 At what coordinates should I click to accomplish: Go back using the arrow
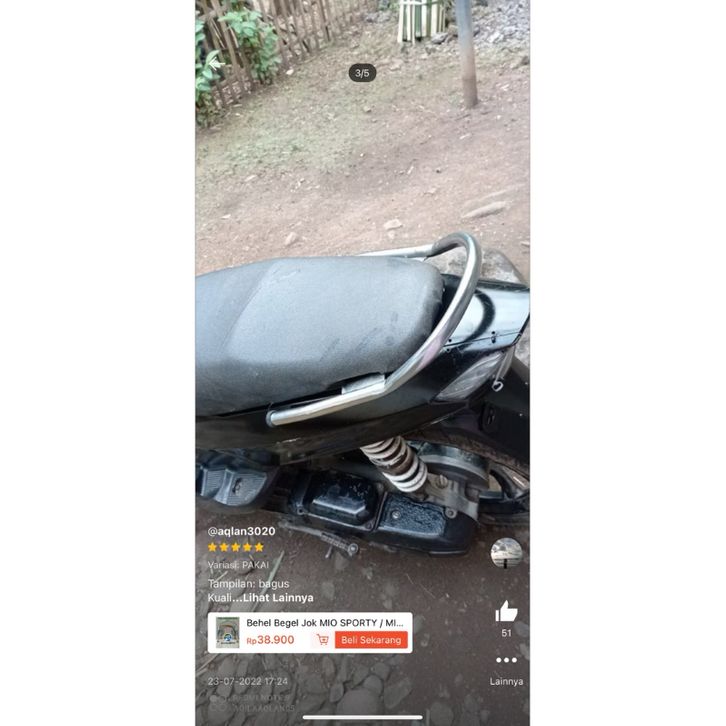point(215,62)
